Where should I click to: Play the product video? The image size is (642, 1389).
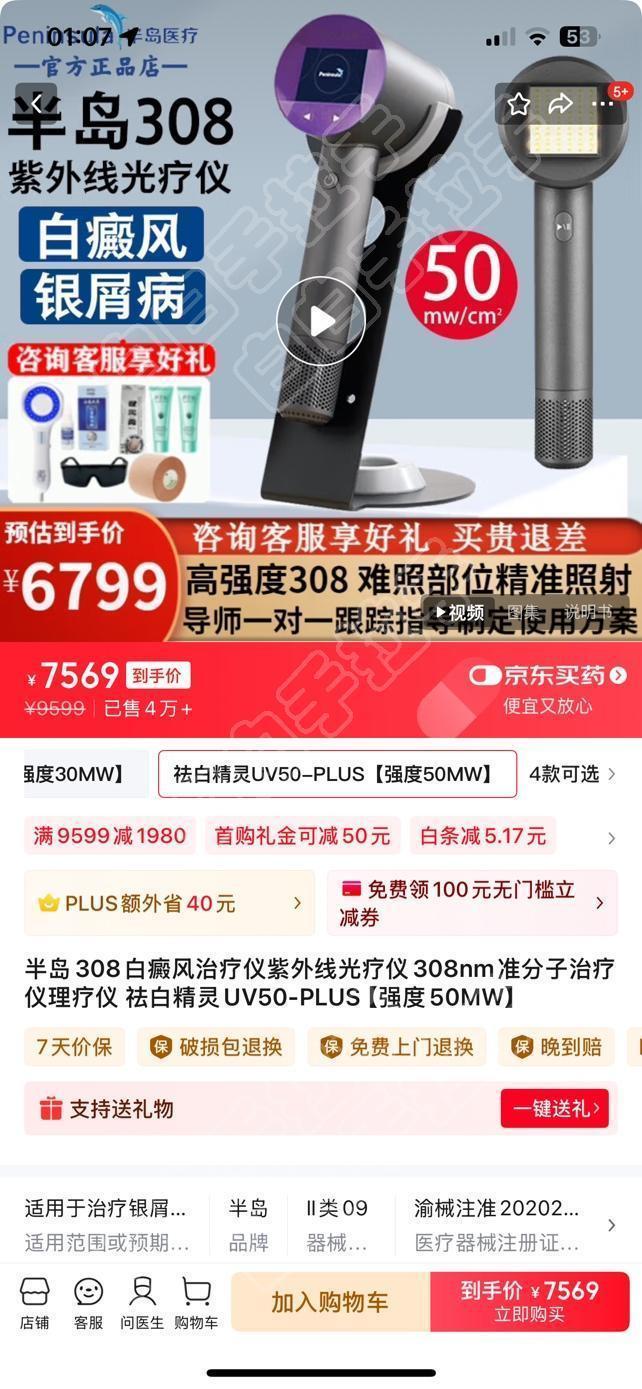(x=321, y=321)
